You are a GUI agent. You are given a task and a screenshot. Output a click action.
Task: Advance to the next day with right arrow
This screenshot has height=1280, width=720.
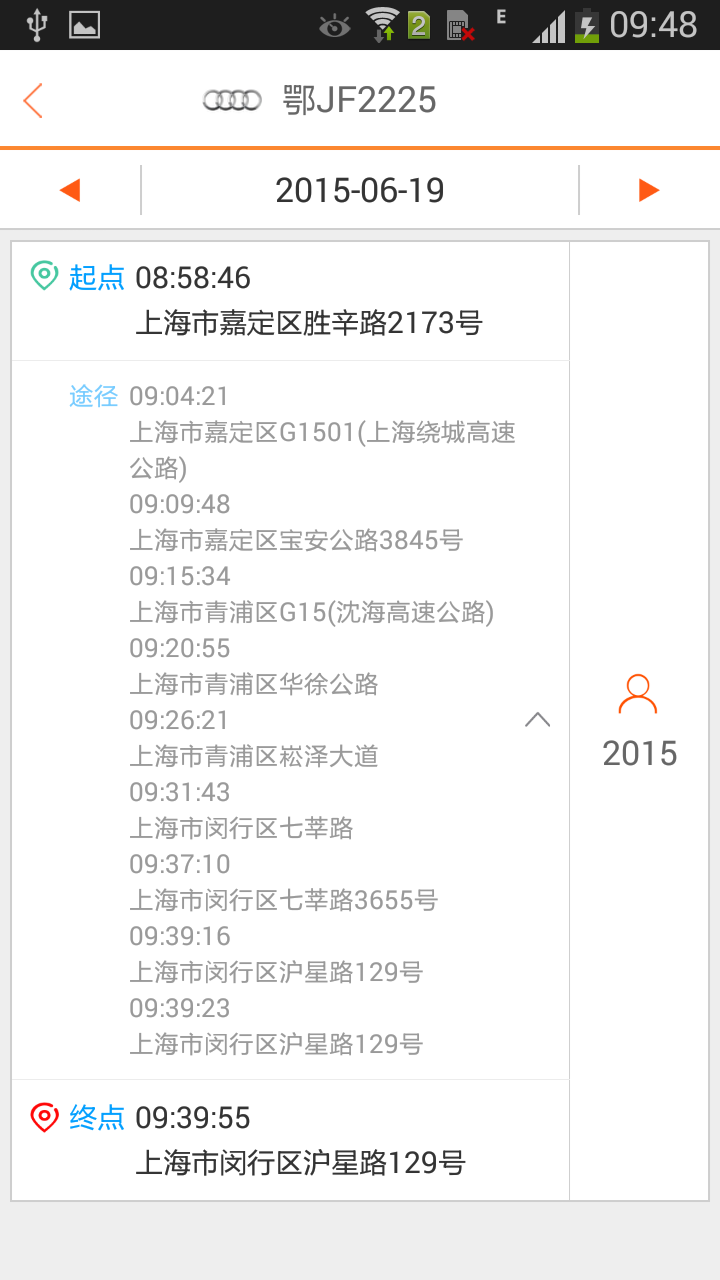pos(650,189)
